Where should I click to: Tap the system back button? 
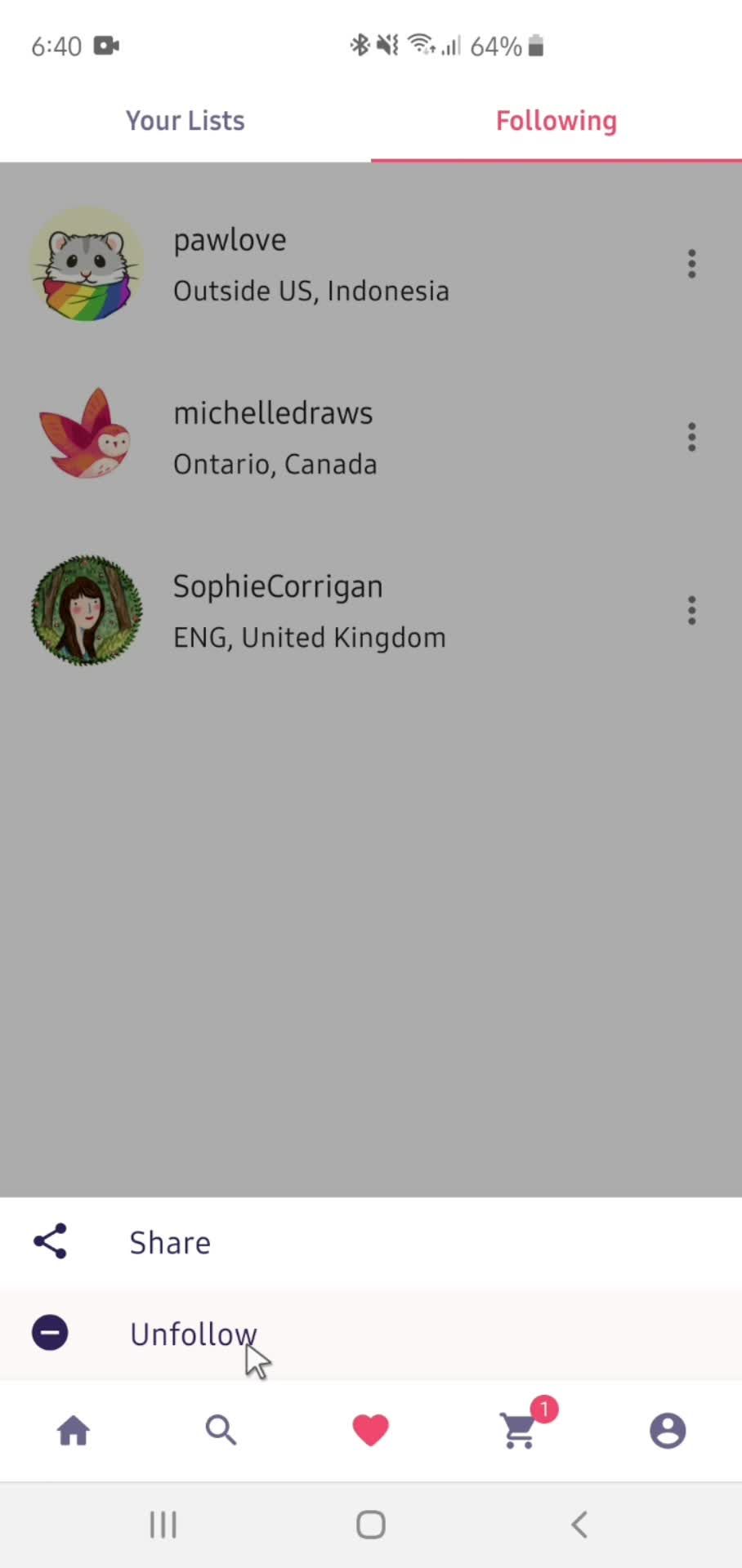point(579,1525)
